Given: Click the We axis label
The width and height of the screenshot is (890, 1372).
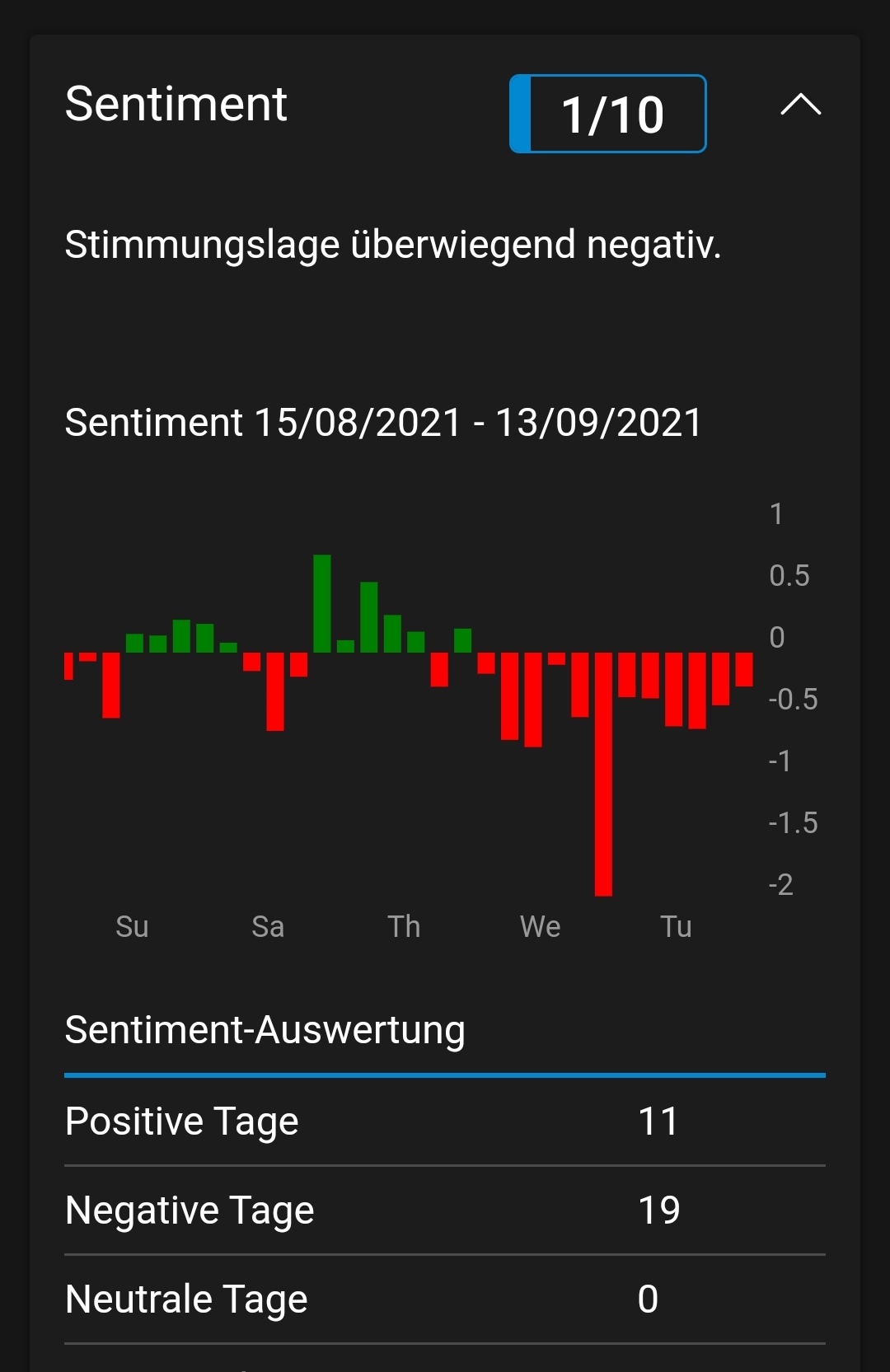Looking at the screenshot, I should [540, 926].
